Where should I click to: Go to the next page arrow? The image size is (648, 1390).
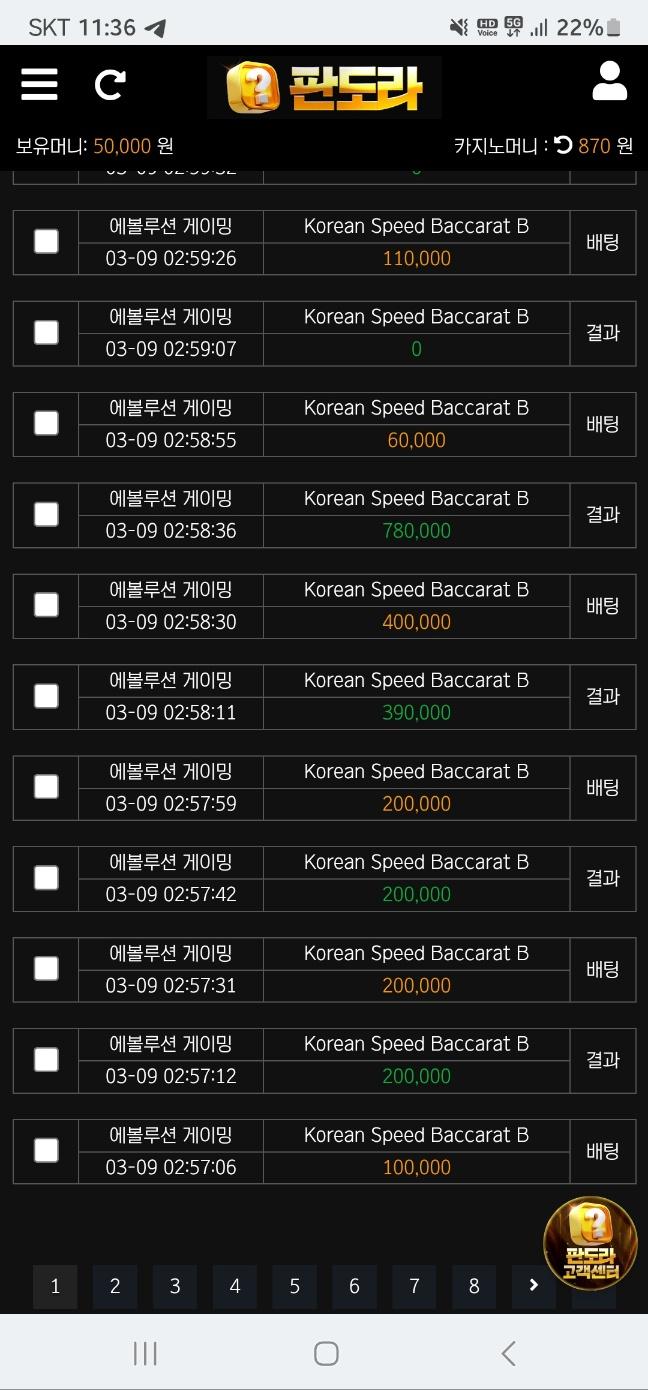[x=533, y=1286]
